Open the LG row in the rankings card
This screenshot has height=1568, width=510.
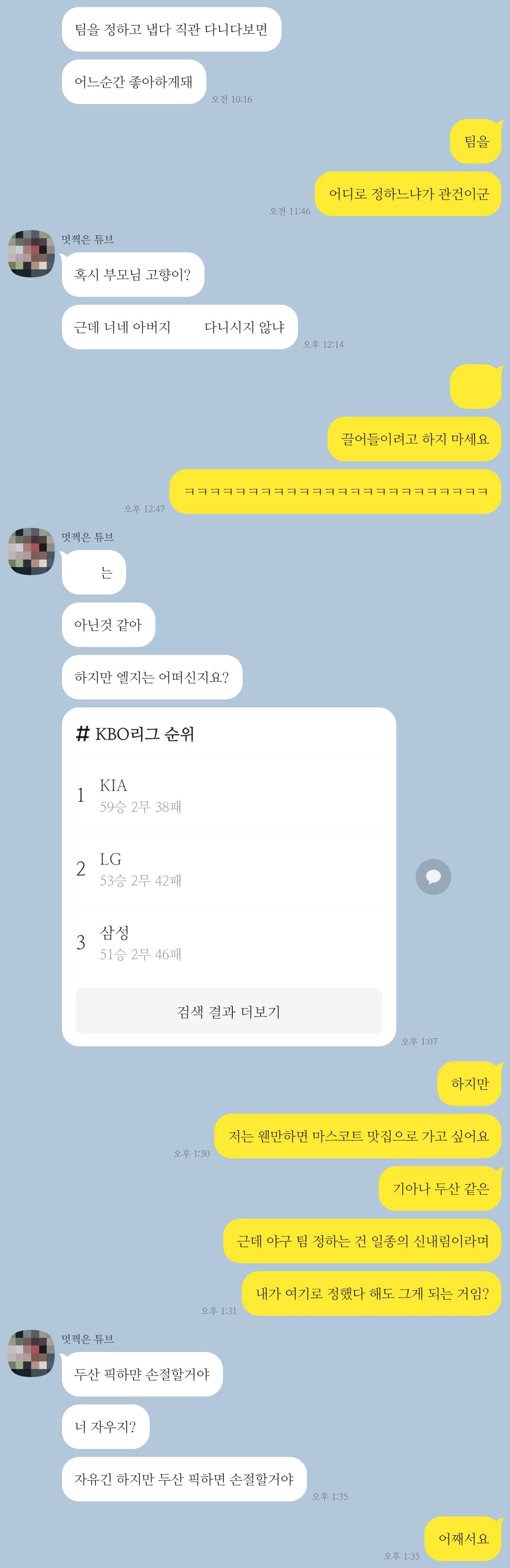[x=228, y=869]
